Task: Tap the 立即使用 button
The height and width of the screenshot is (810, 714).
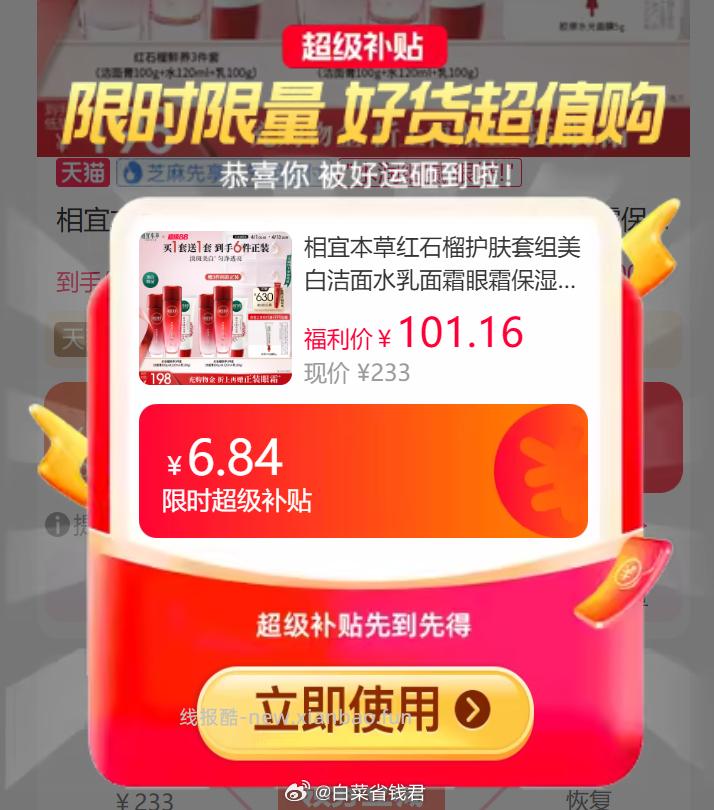Action: [x=365, y=711]
